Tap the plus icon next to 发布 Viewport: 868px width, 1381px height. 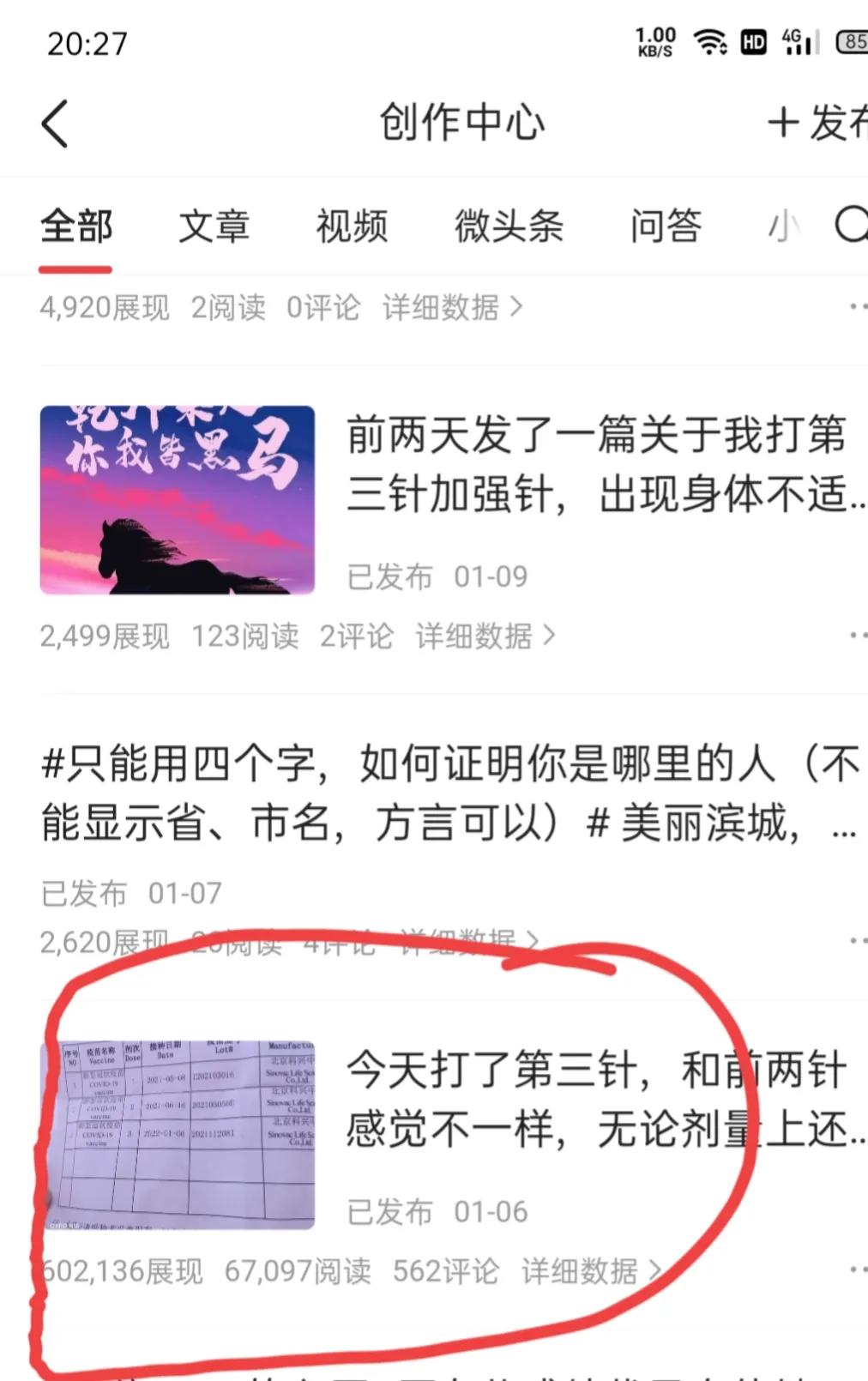(783, 123)
